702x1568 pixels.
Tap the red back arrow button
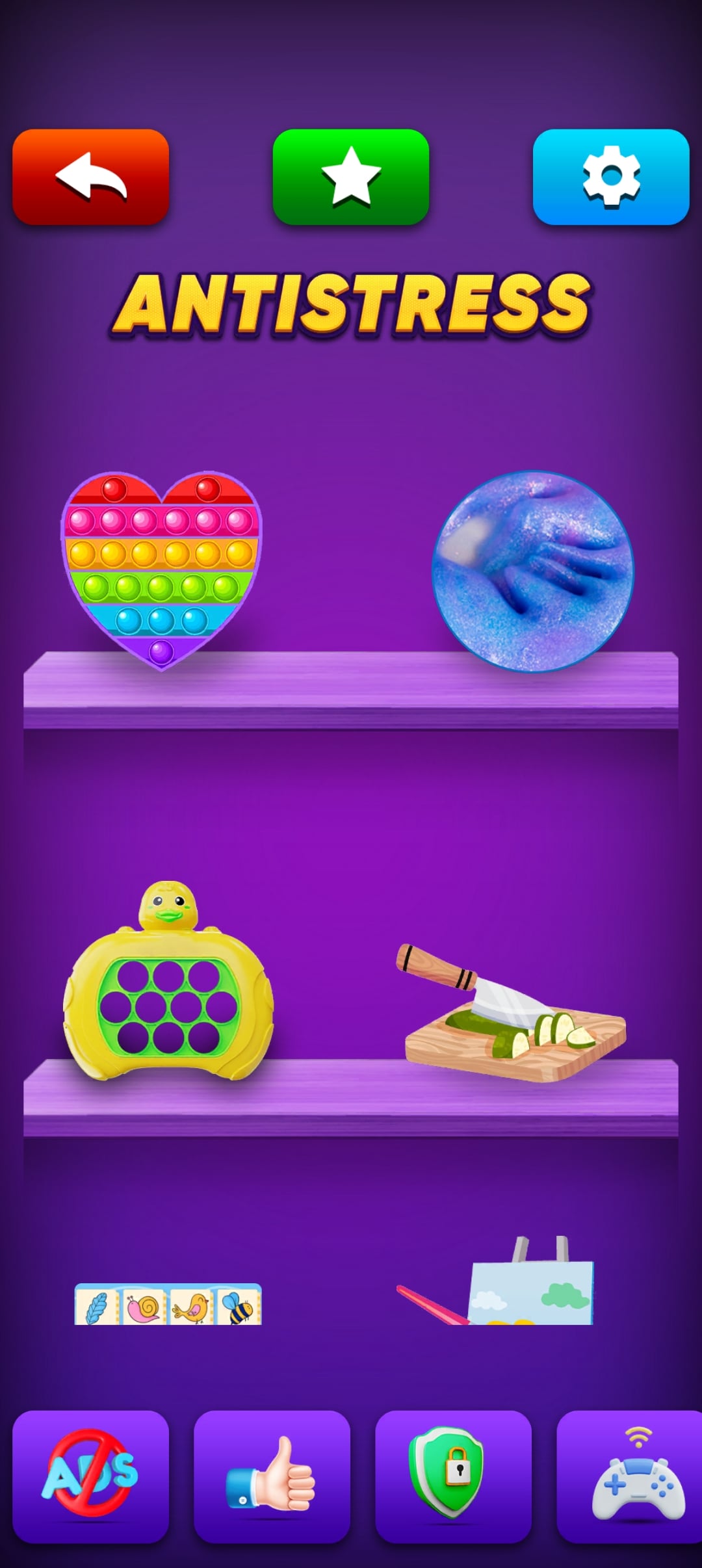tap(90, 177)
